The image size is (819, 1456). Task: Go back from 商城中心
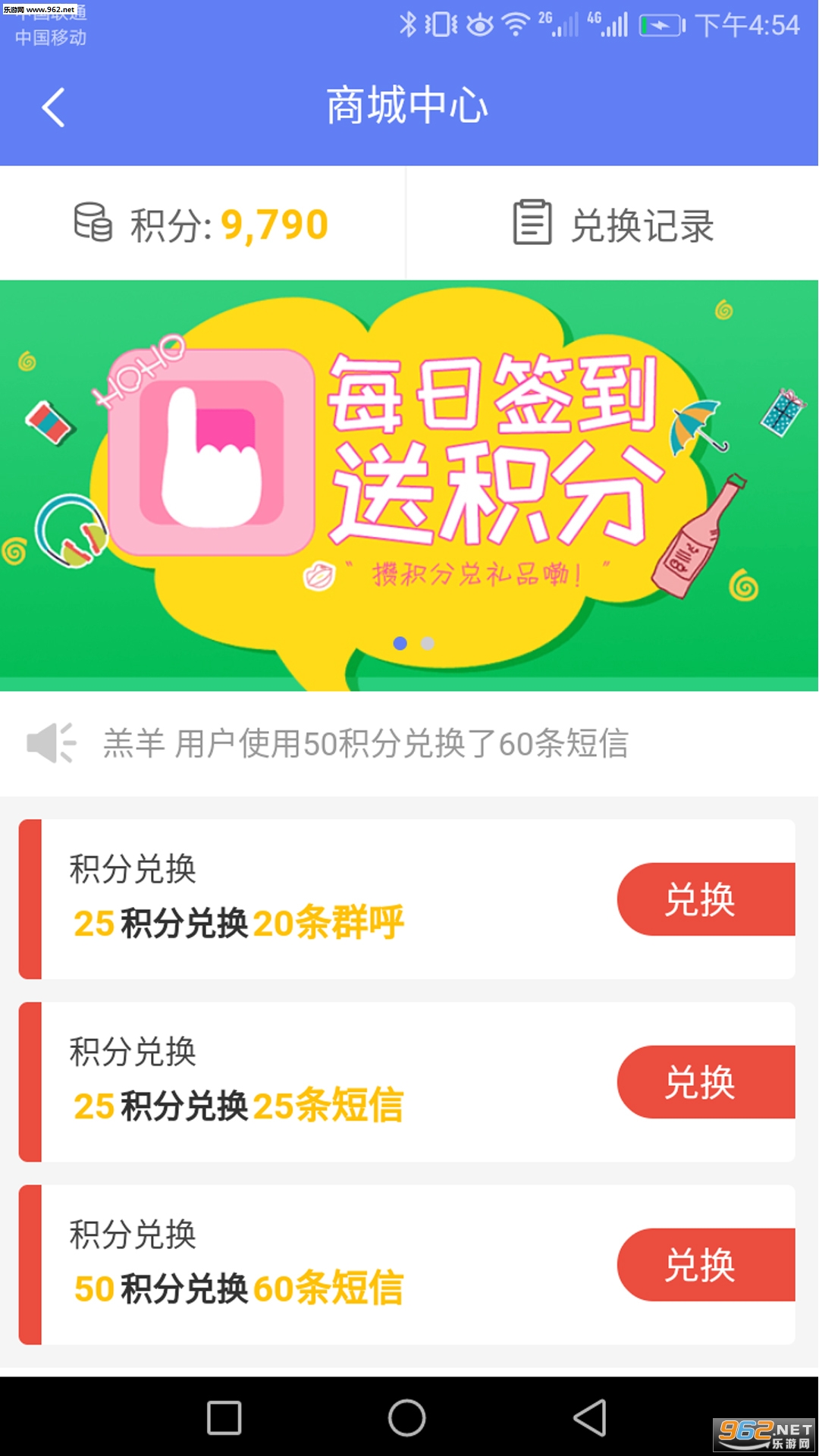53,108
